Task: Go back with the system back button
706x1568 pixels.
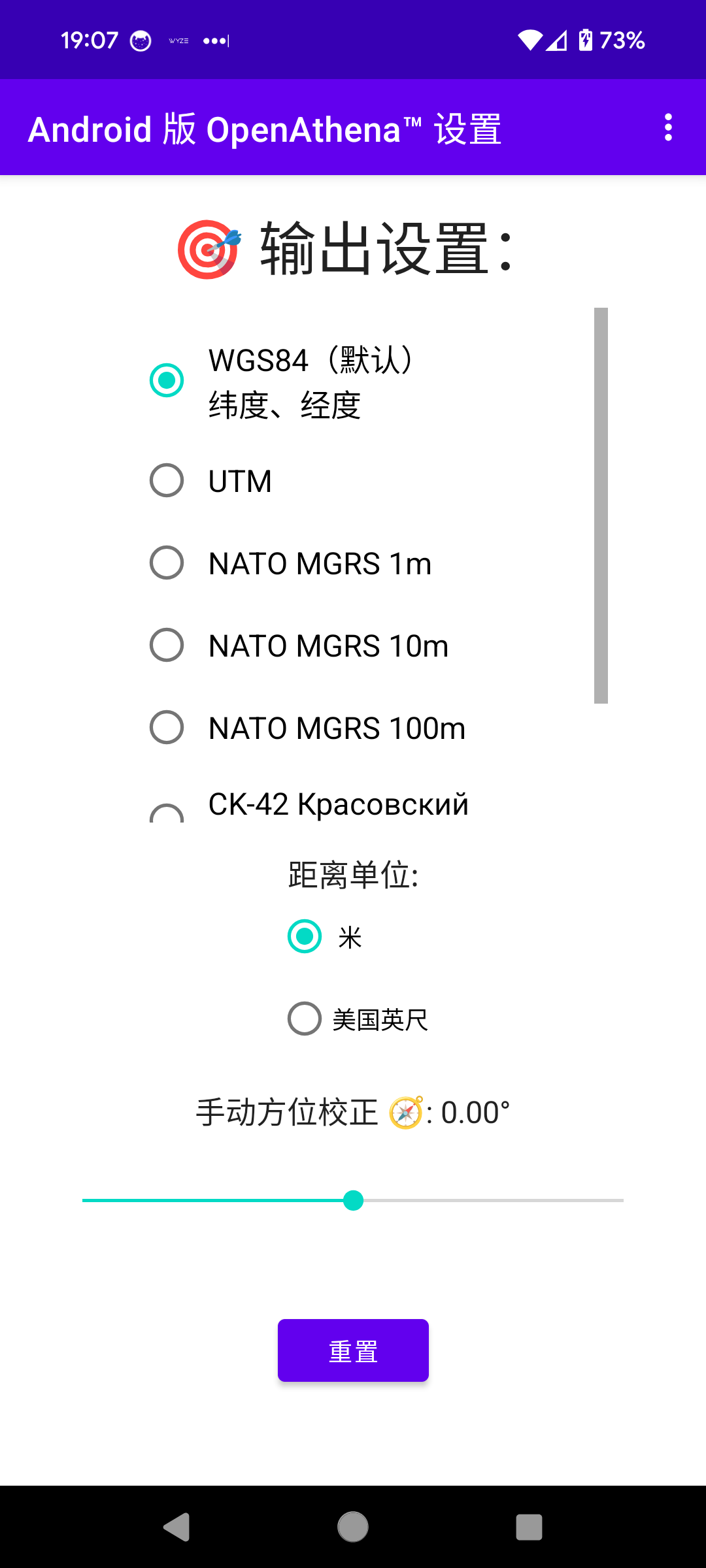Action: 176,1527
